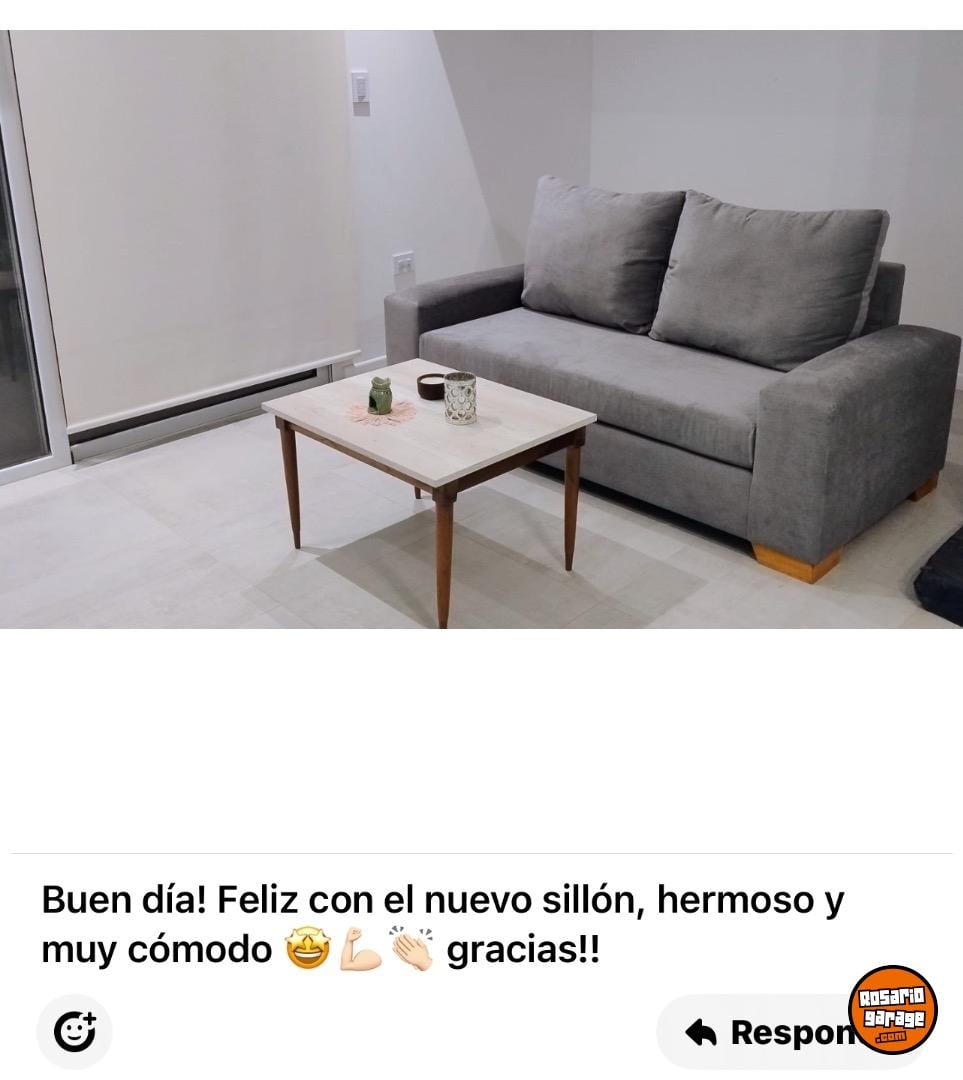Viewport: 963px width, 1080px height.
Task: Add an emoji reaction to the message
Action: point(74,1031)
